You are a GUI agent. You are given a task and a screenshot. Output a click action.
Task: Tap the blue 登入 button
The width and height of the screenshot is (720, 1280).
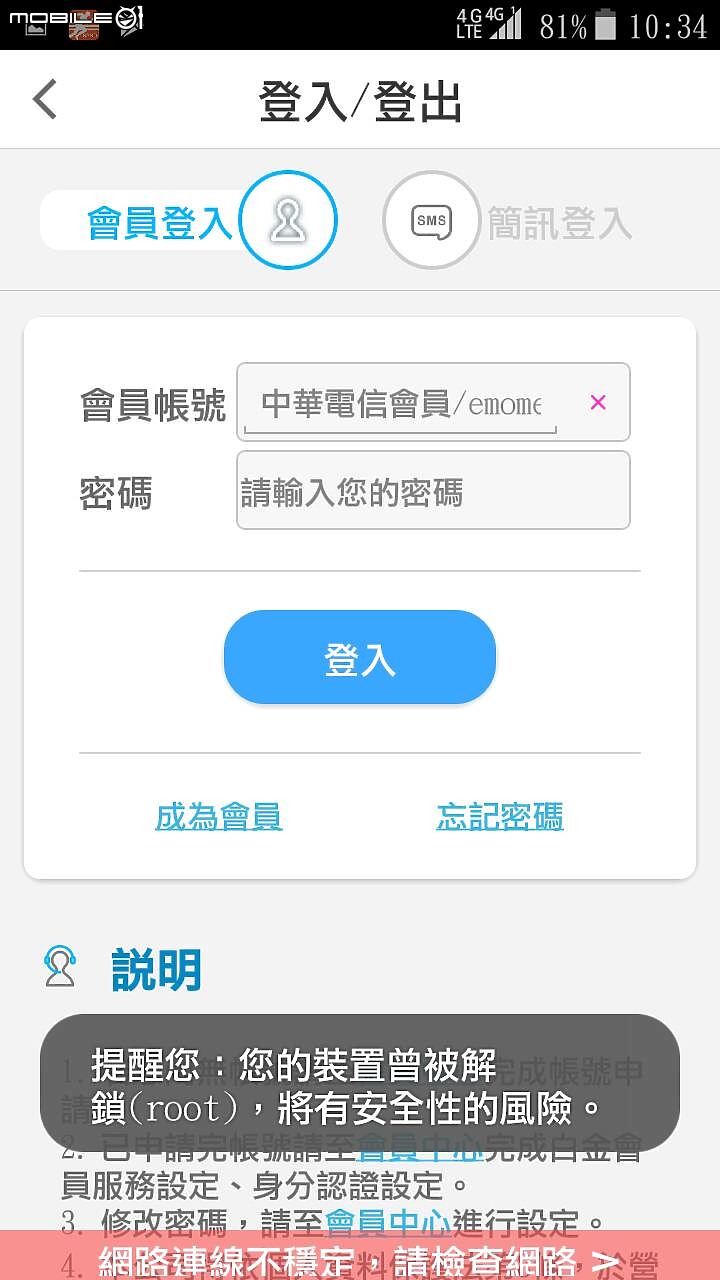pos(360,658)
